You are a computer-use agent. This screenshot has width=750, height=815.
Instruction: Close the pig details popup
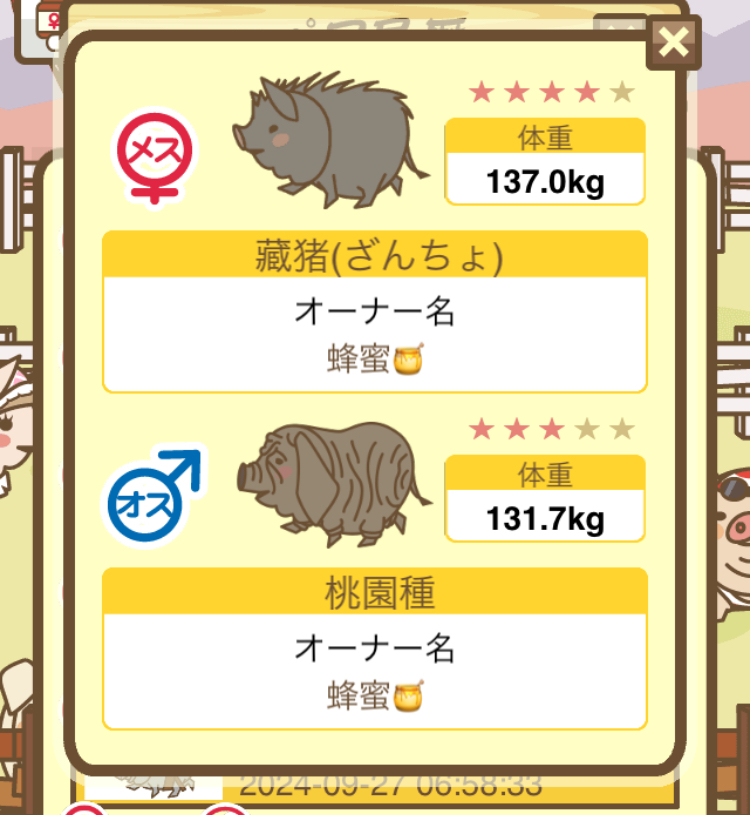pos(674,42)
